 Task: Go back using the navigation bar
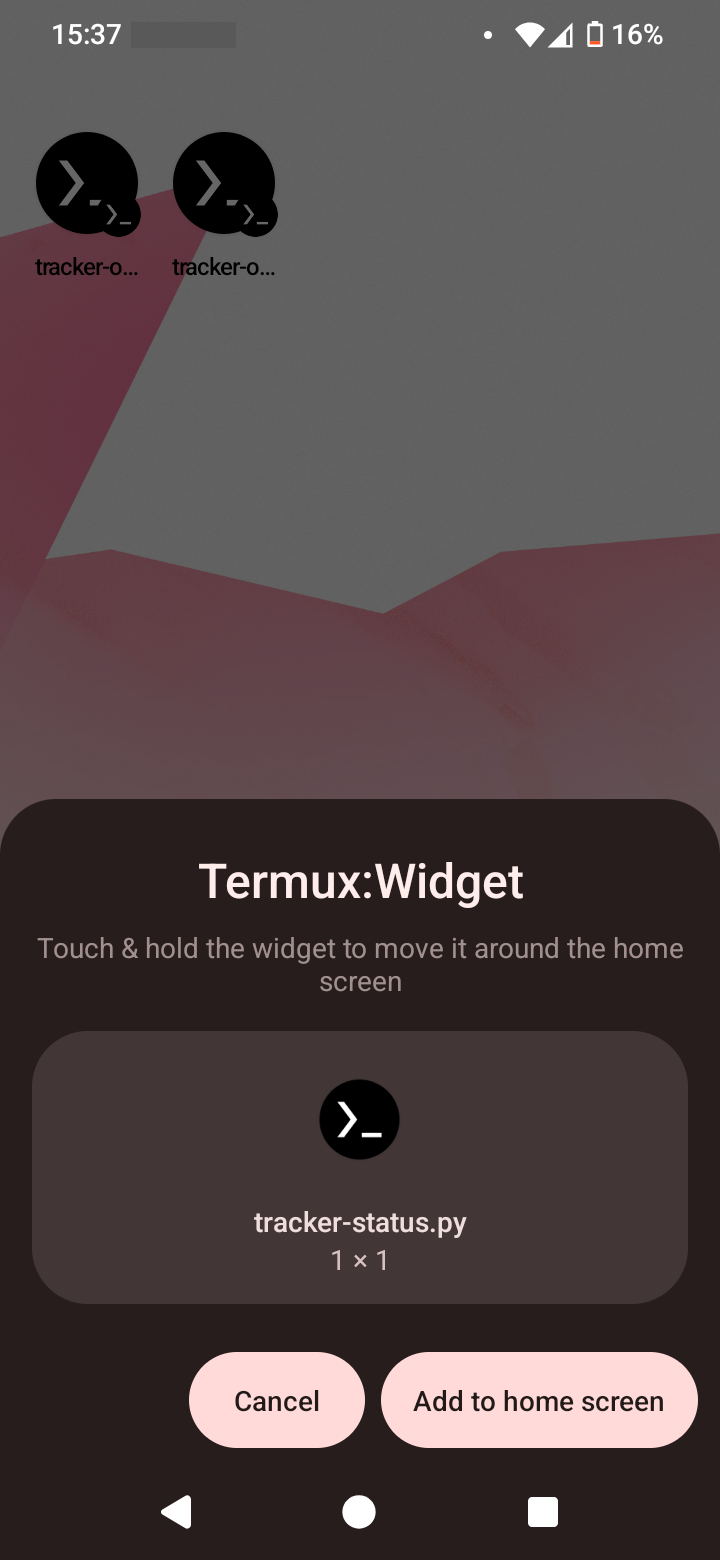click(x=177, y=1511)
